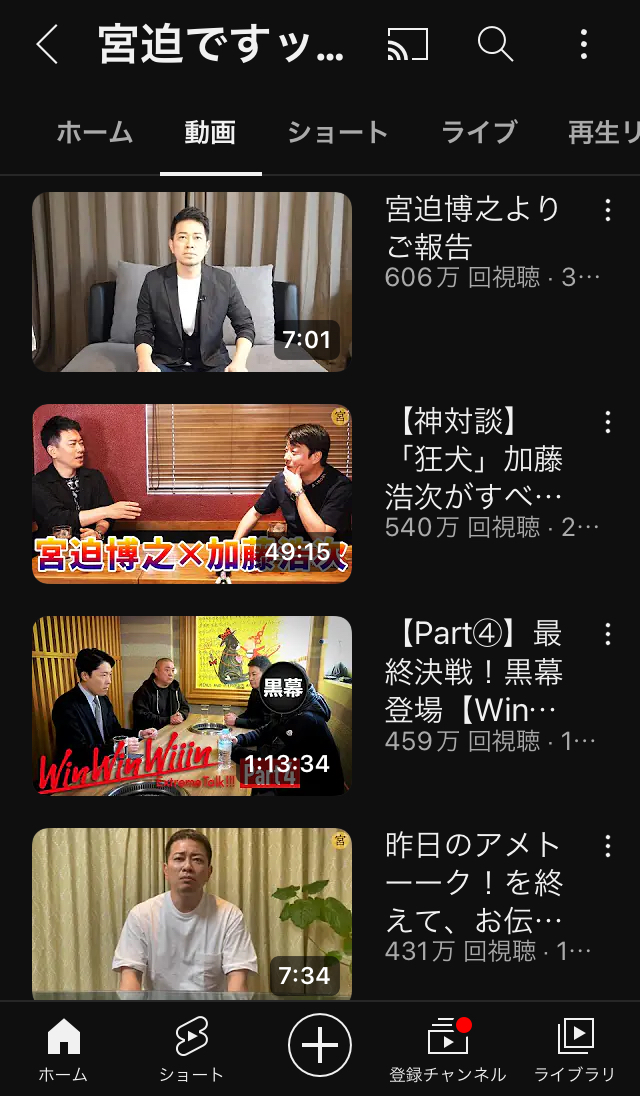Open the bottom ショート navigation item
Screen dimensions: 640x1096
(x=191, y=1049)
